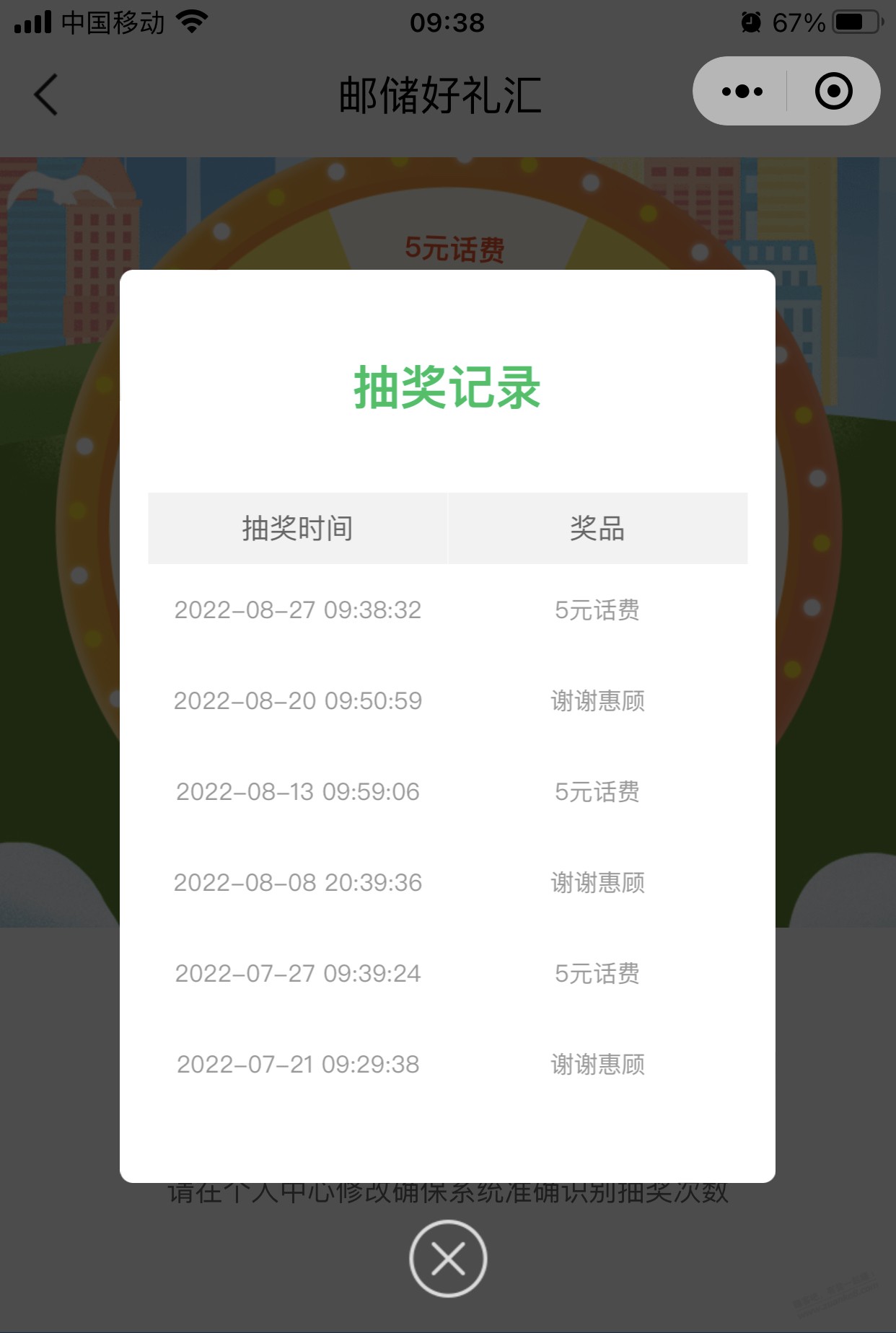Select the 奖品 column header
Viewport: 896px width, 1333px height.
(x=598, y=528)
